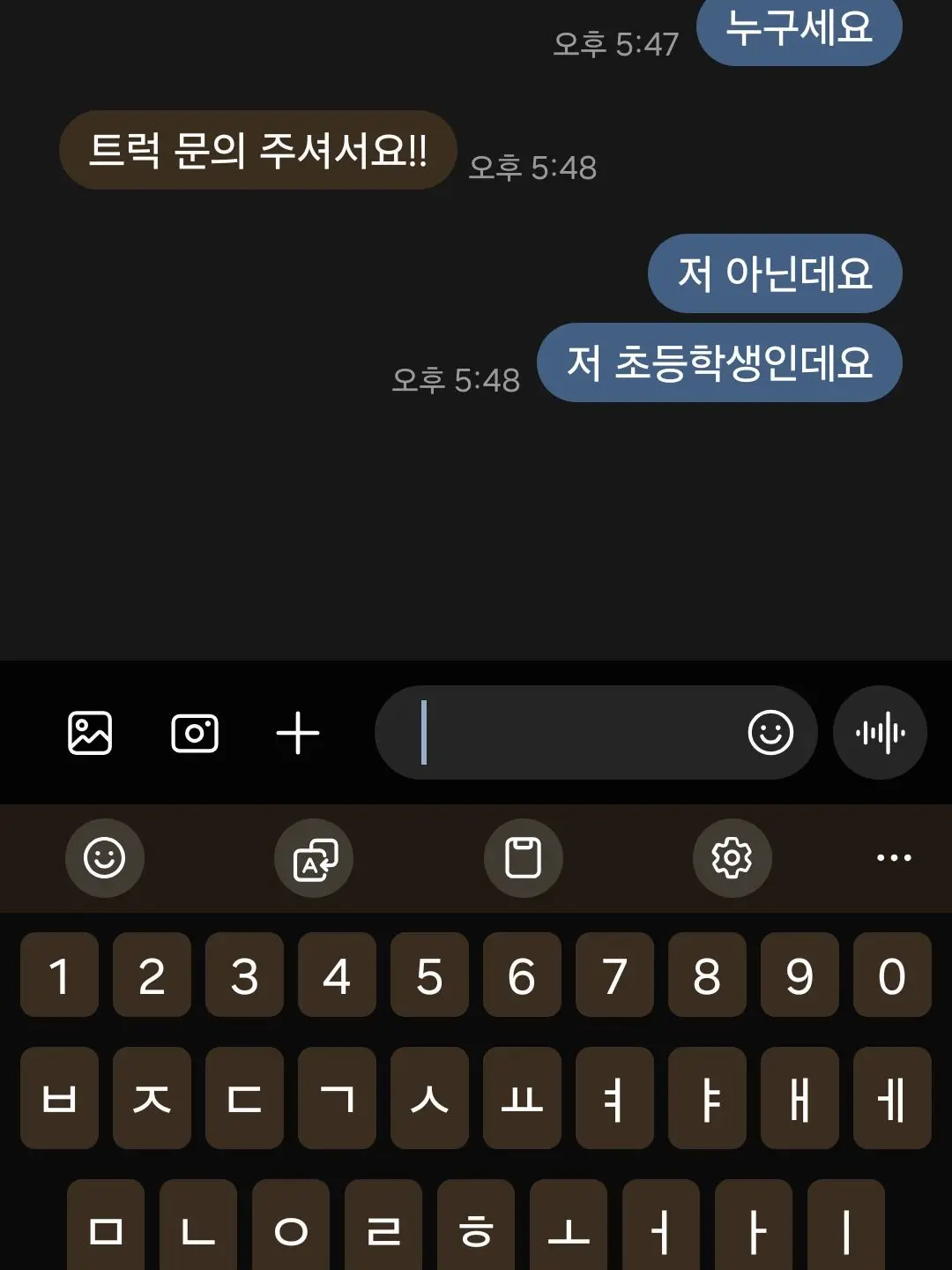Tap the ㅂ key on the keyboard
Viewport: 952px width, 1270px height.
[60, 1099]
